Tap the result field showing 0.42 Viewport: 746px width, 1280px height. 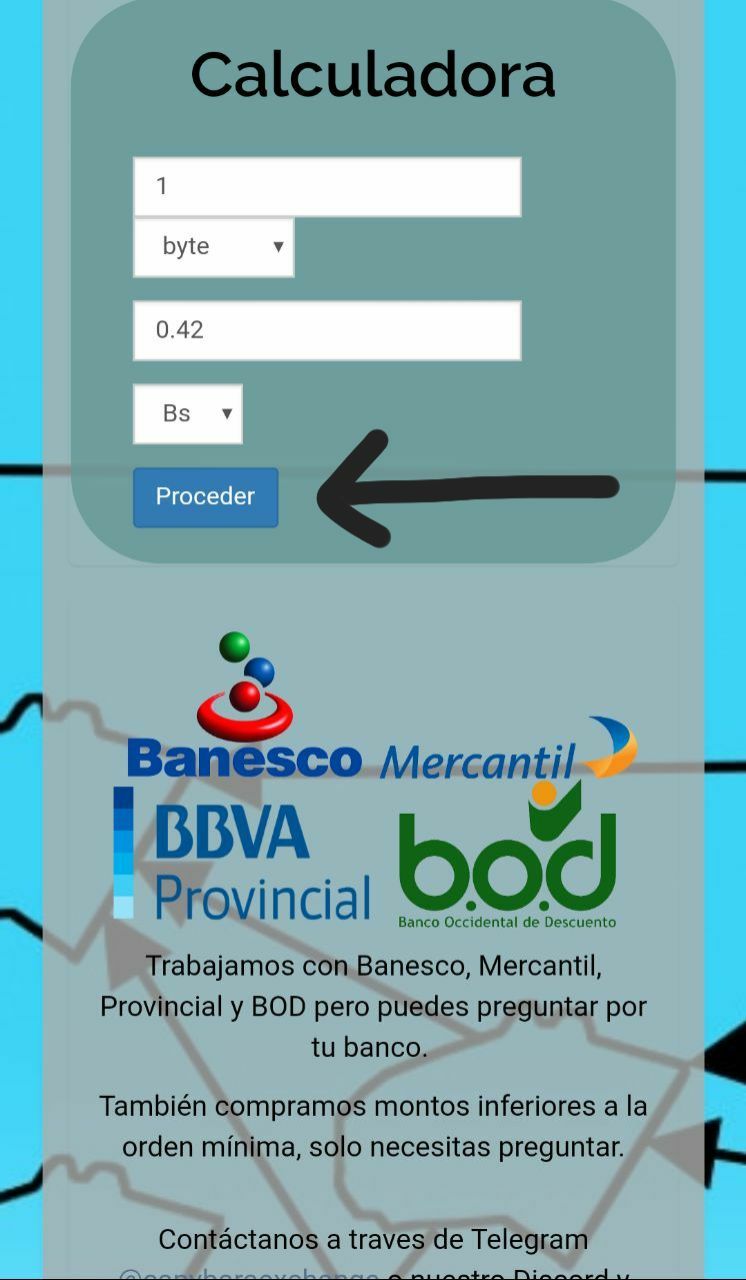[327, 330]
